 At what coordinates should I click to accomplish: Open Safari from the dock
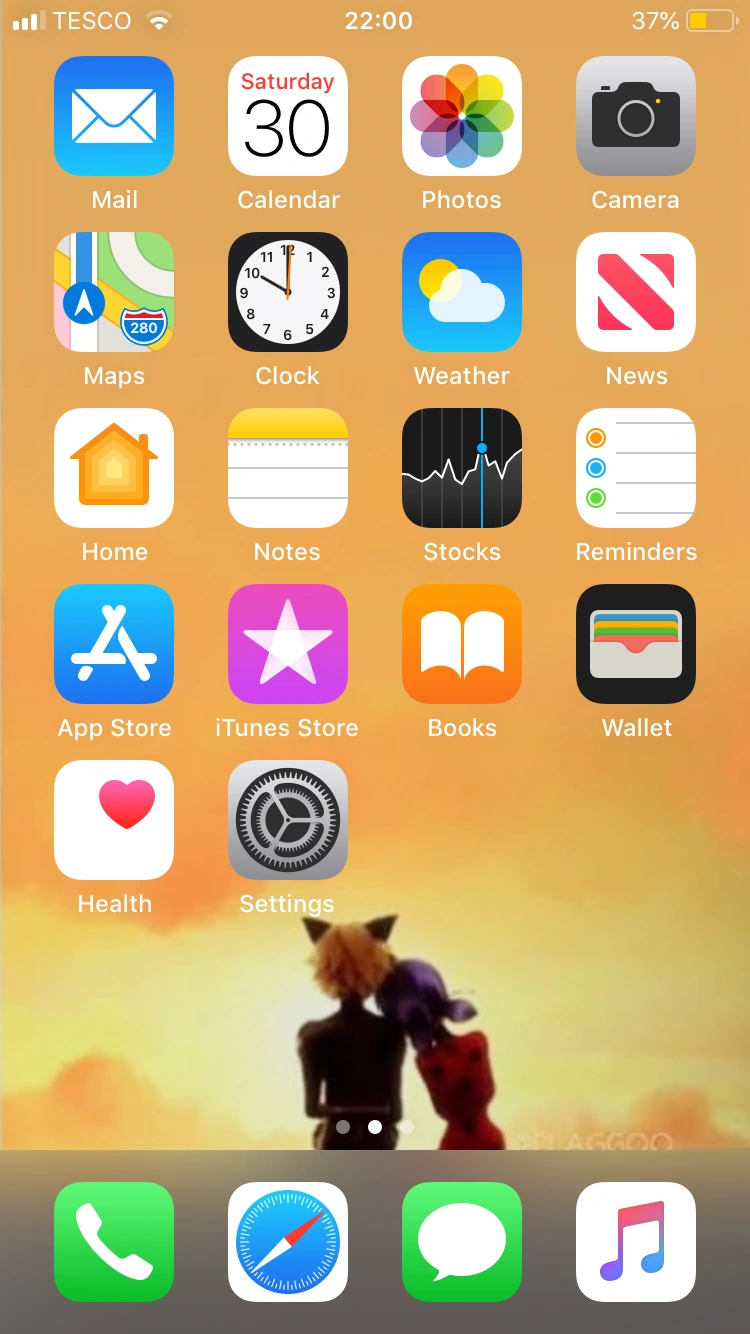pyautogui.click(x=288, y=1242)
